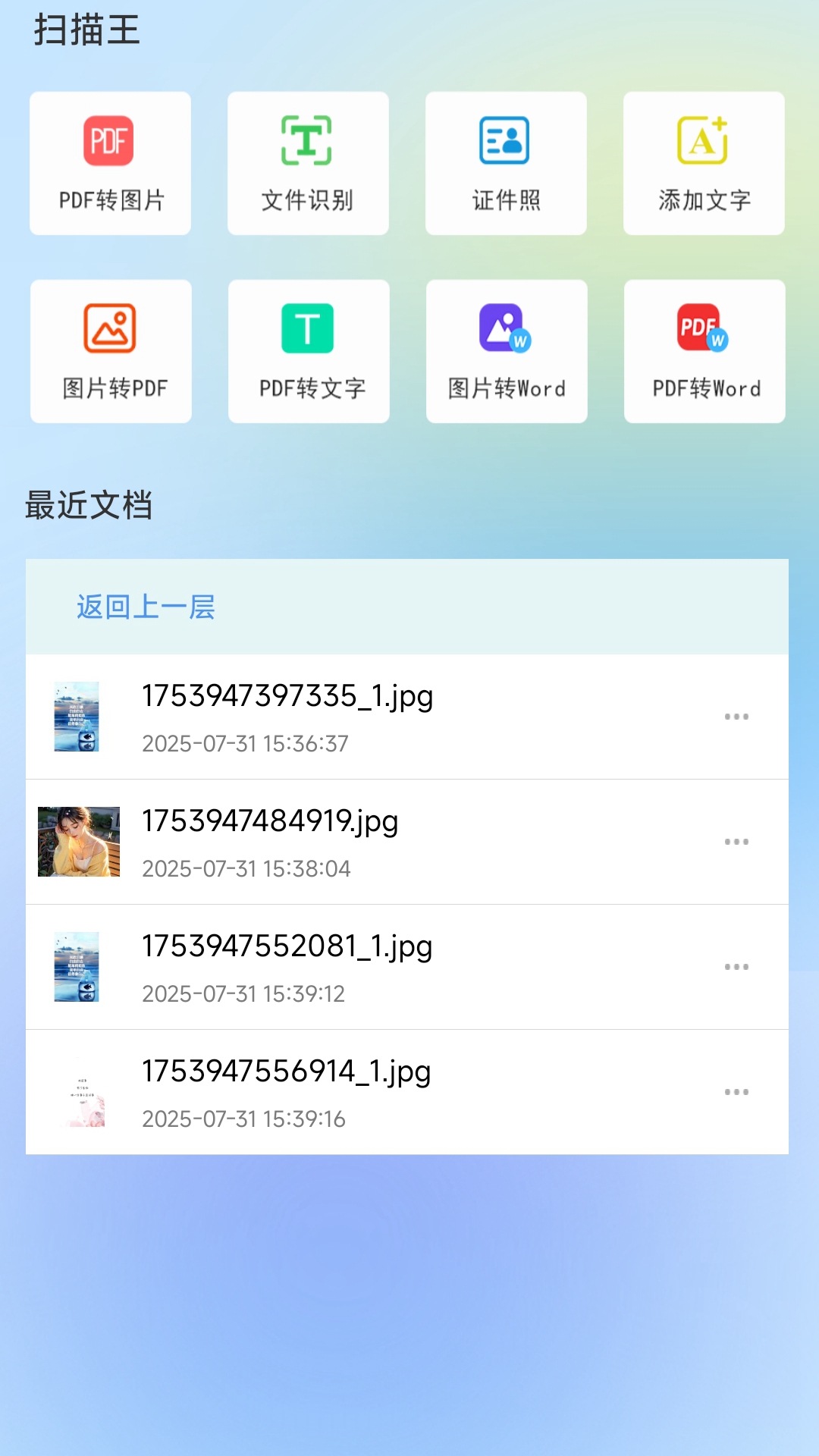Open options menu for 1753947552081_1.jpg

coord(736,968)
